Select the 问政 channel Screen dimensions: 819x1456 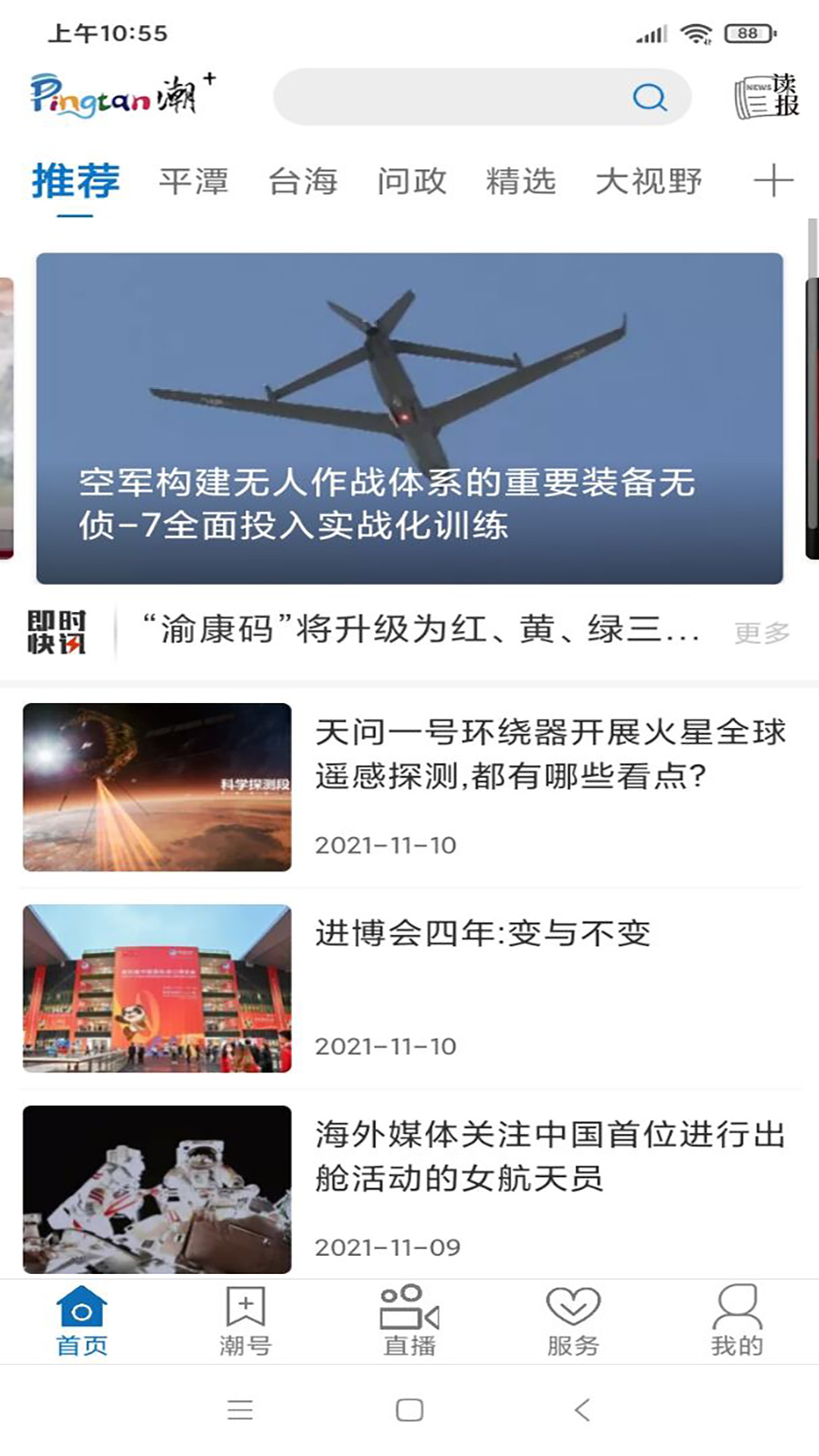click(x=413, y=182)
